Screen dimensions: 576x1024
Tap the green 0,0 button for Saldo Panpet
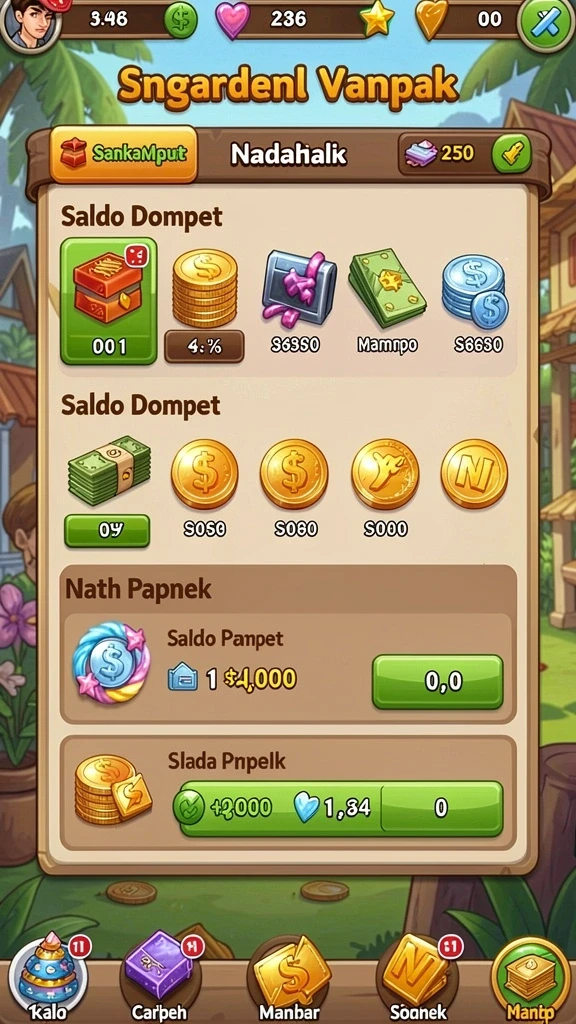tap(438, 682)
